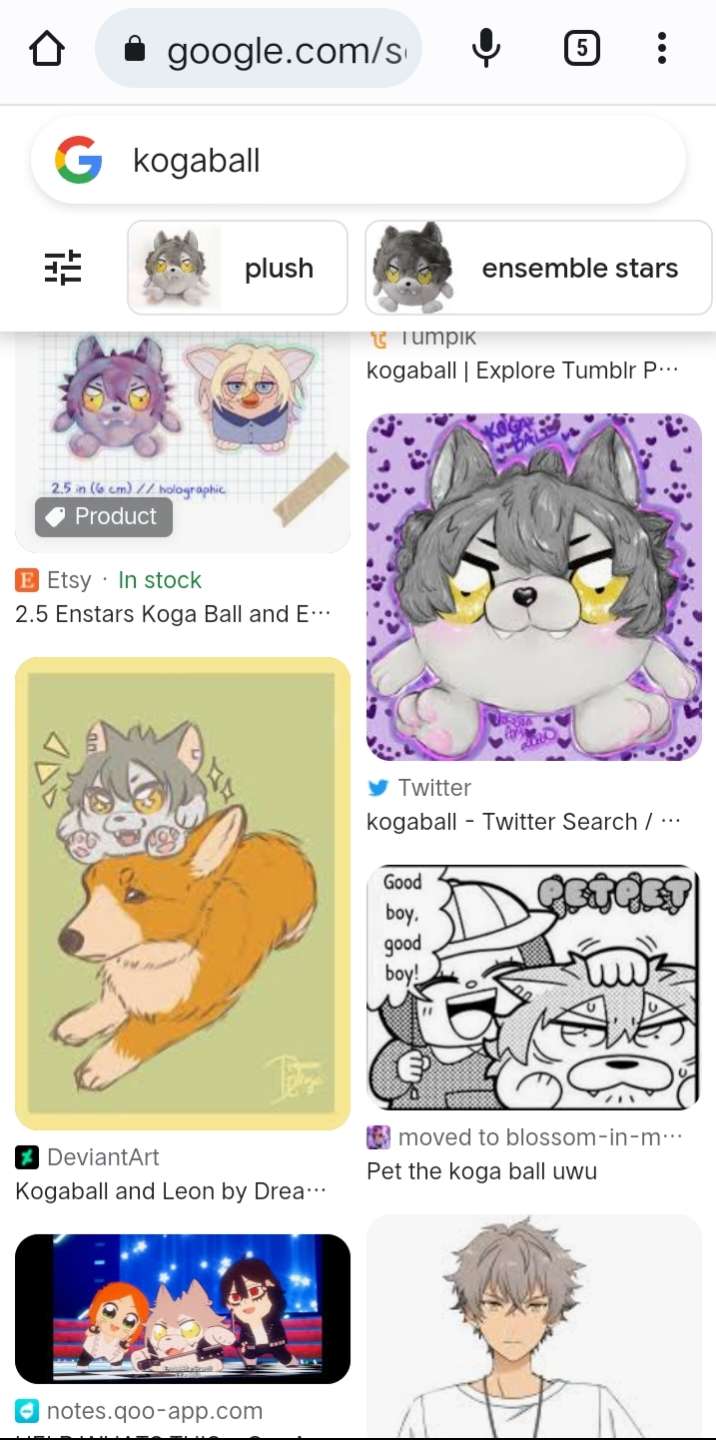Open the tab switcher showing 5 tabs

(582, 48)
